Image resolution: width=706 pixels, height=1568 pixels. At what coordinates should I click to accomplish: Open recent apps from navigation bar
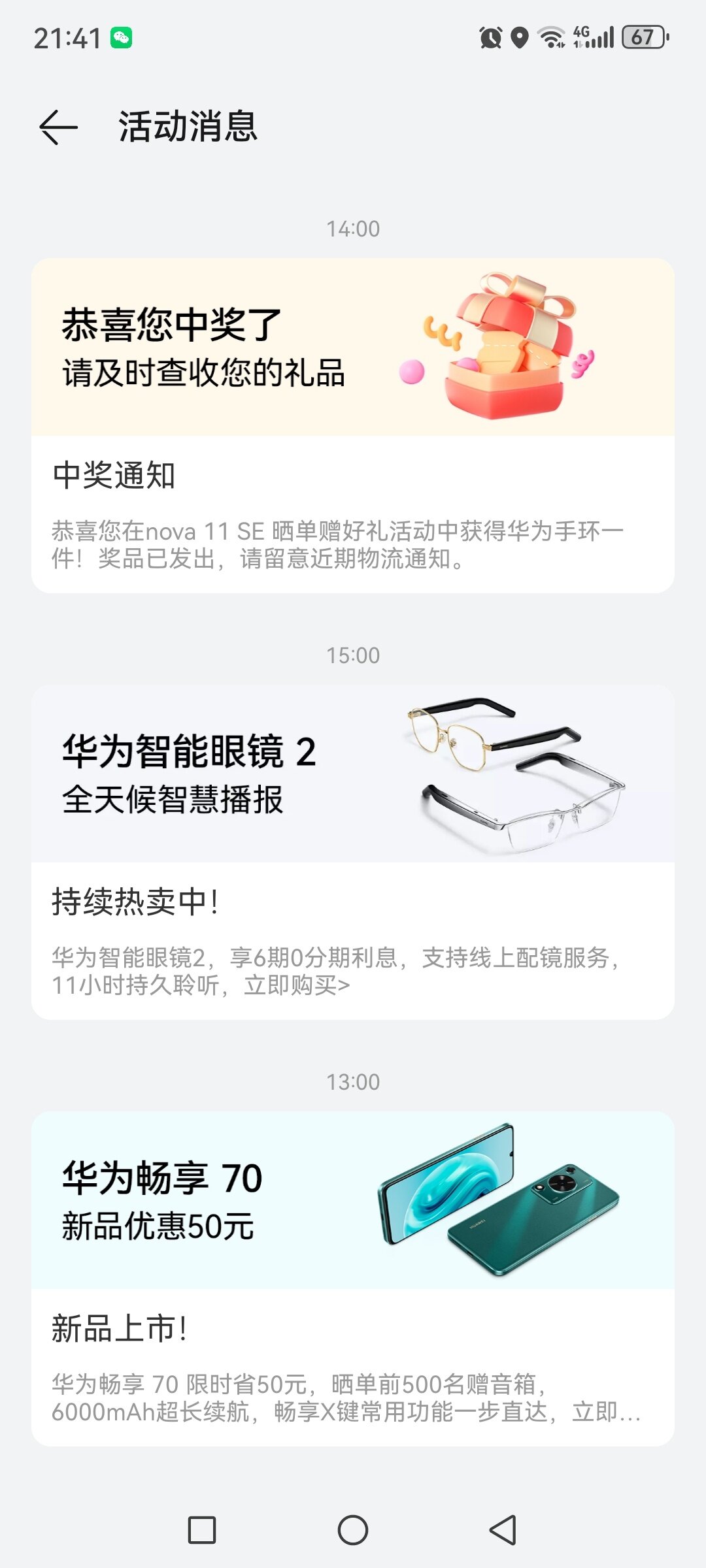[x=202, y=1530]
